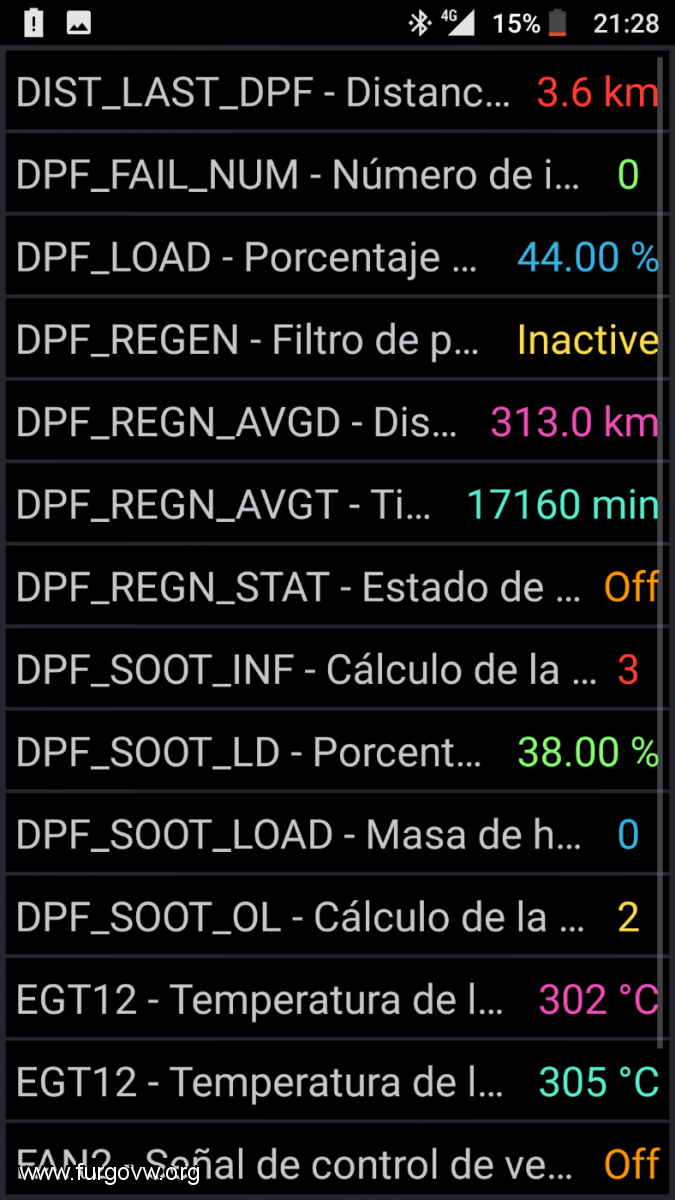Open the DPF_REGEN Inactive row
Screen dimensions: 675x1200
point(337,340)
